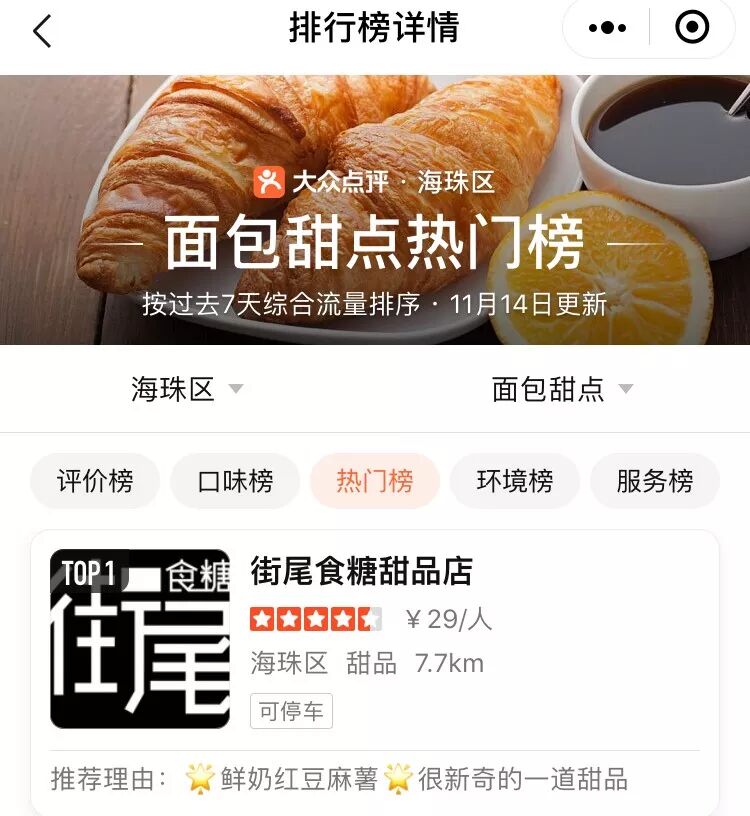This screenshot has width=750, height=816.
Task: Expand the 面包甜点 category dropdown
Action: pos(562,389)
